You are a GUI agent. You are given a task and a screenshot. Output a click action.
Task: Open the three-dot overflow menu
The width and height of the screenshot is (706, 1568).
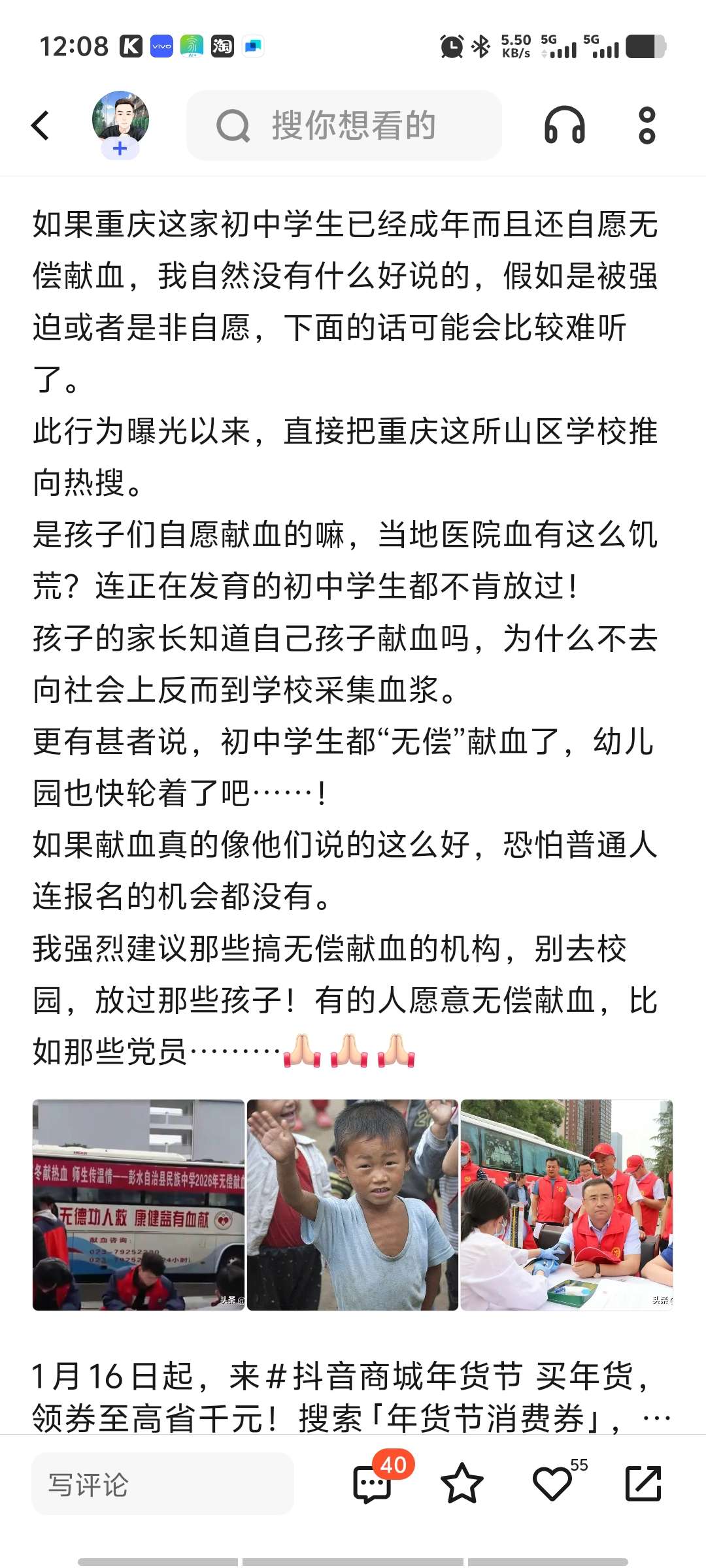click(647, 125)
